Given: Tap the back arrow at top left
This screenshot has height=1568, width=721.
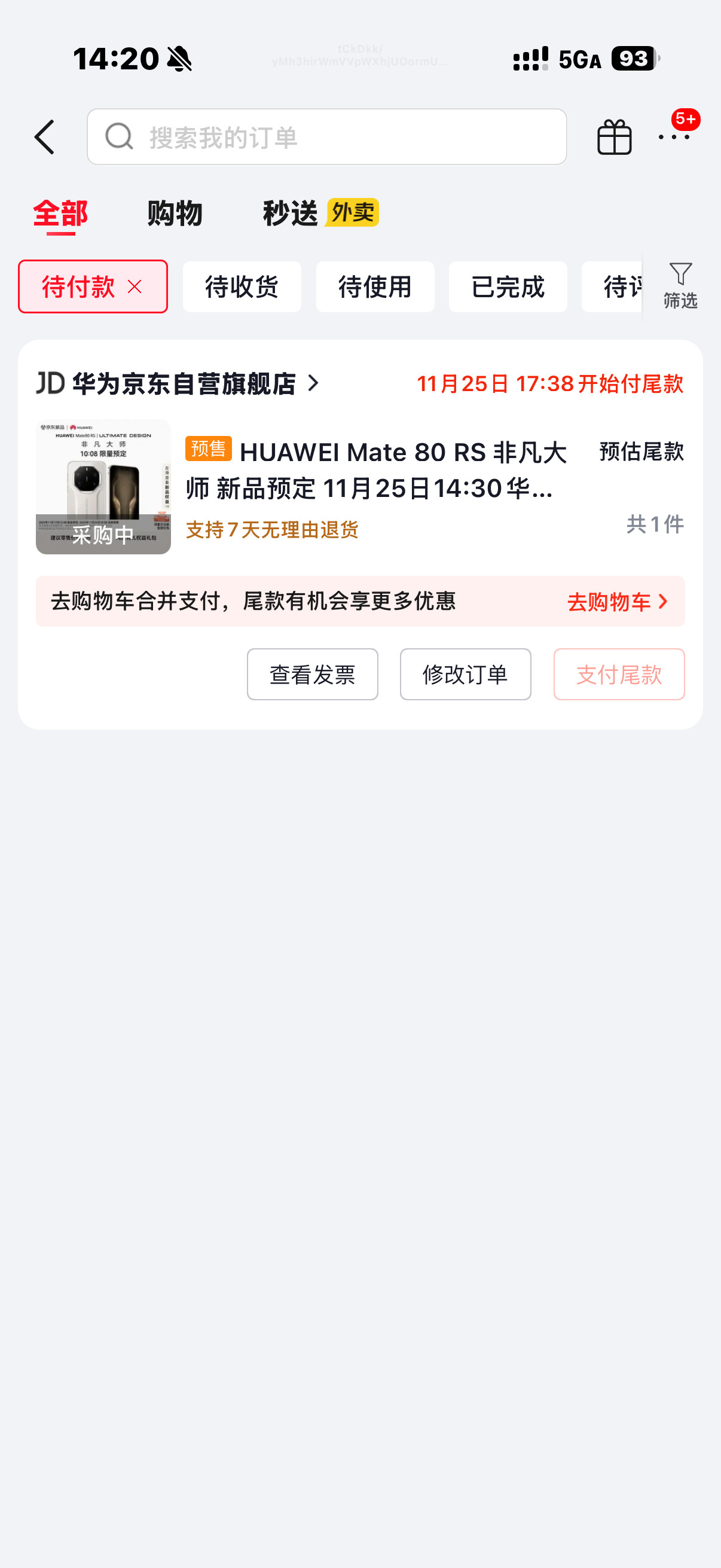Looking at the screenshot, I should pyautogui.click(x=45, y=137).
